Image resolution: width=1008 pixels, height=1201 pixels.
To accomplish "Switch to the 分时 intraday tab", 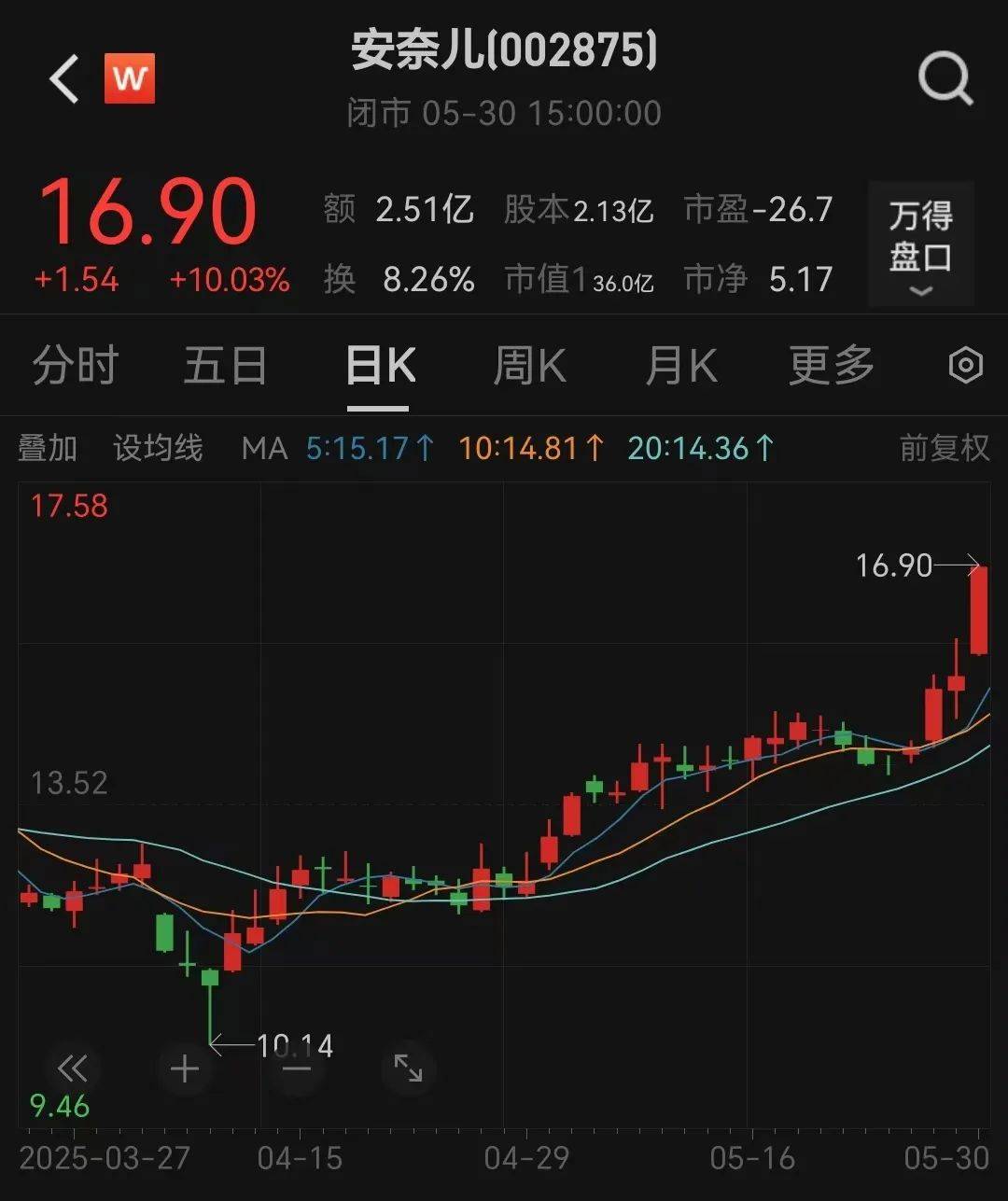I will 74,365.
